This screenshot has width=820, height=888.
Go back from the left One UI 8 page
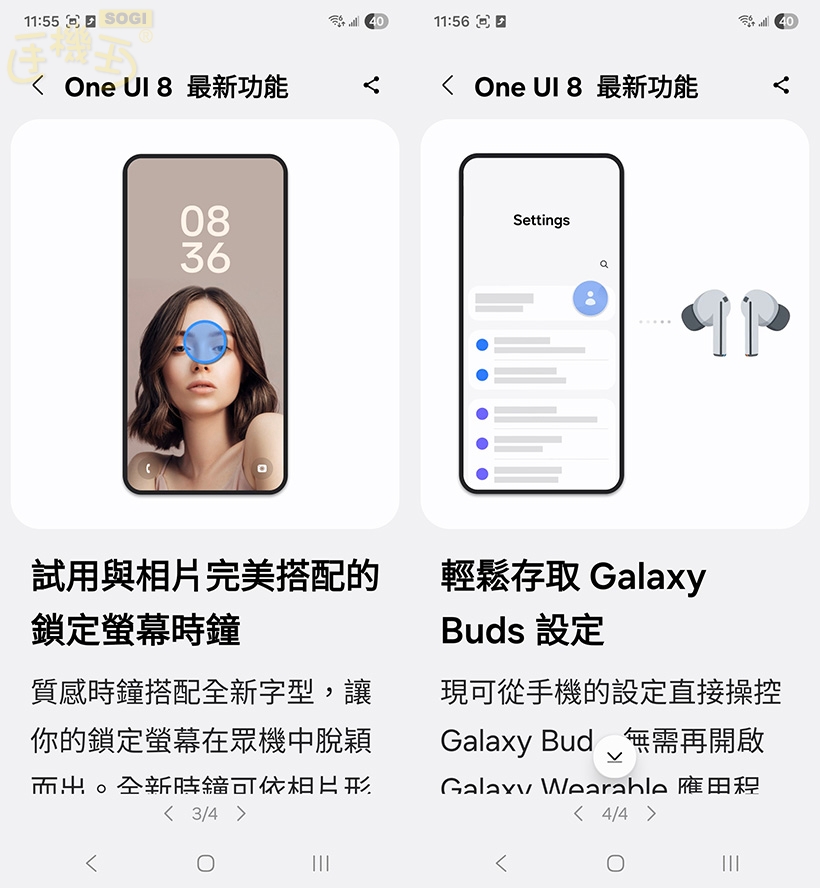38,86
